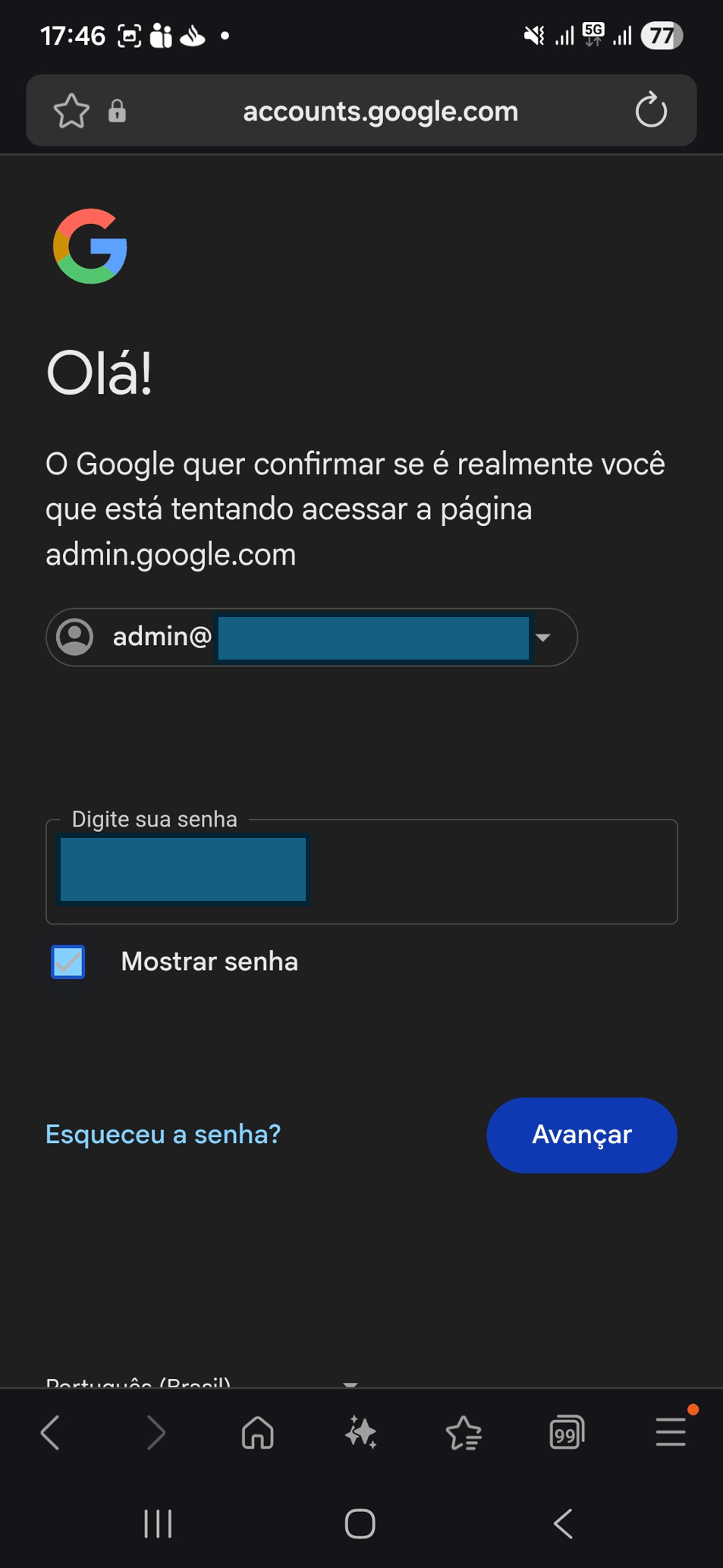Tap the accounts.google.com address bar

pos(380,112)
